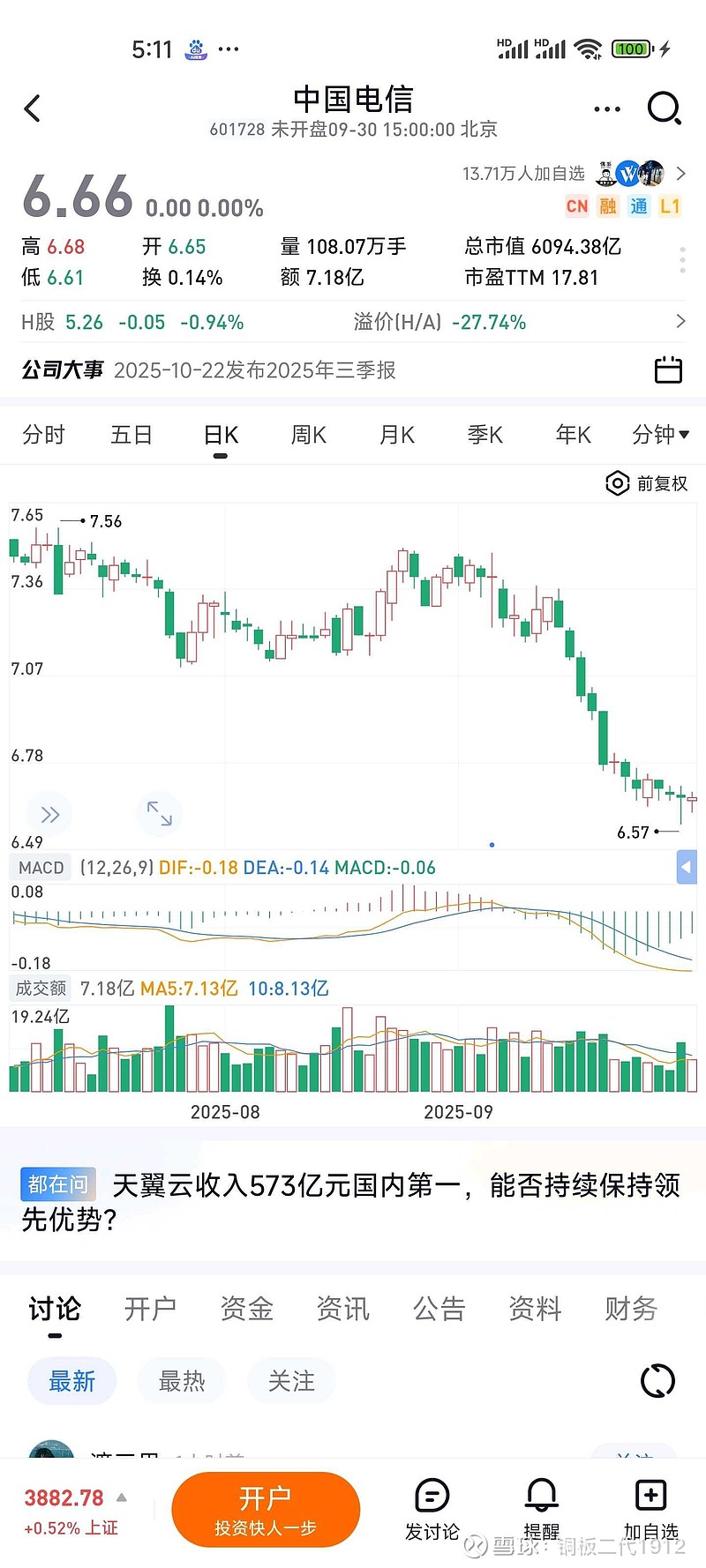Switch to the 公告 tab

point(439,1309)
